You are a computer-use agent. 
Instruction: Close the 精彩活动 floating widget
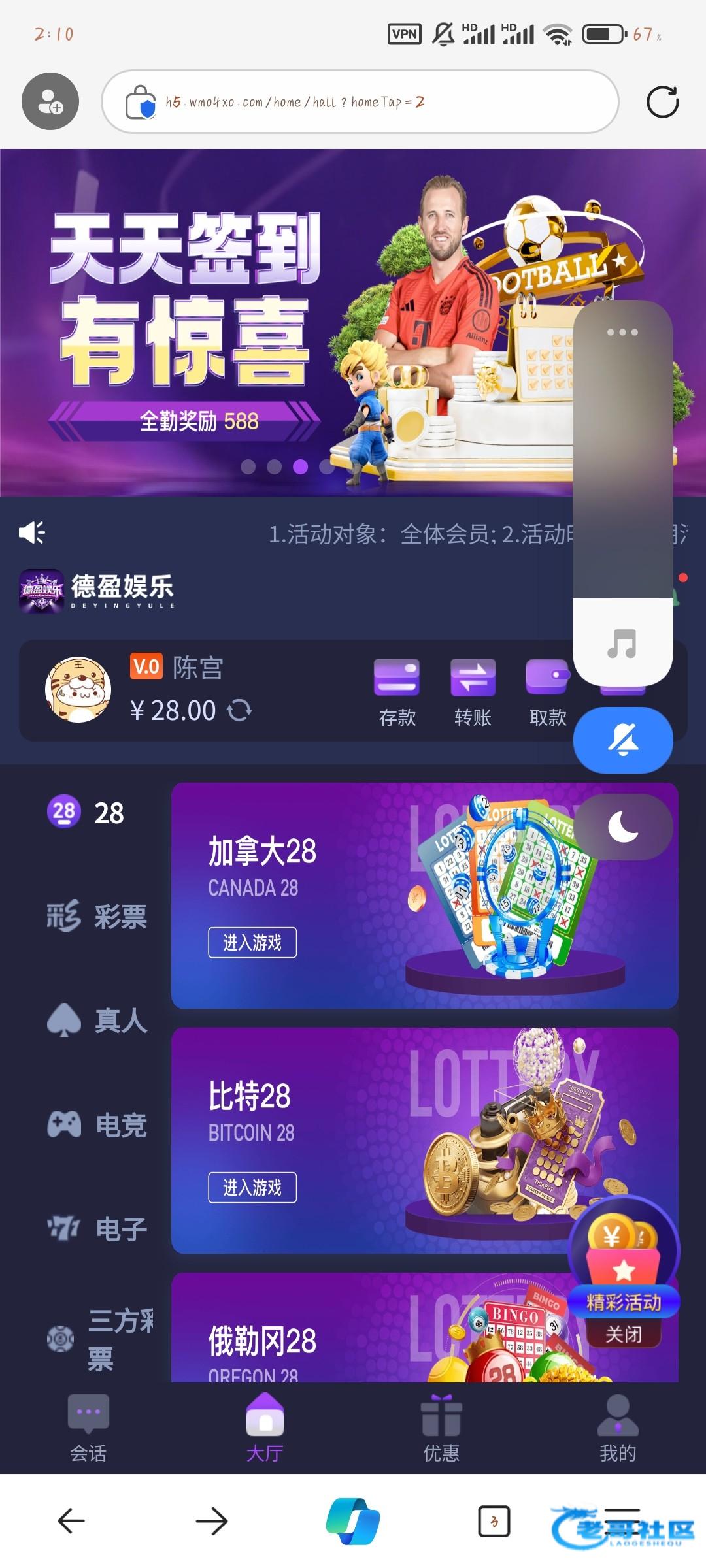coord(623,1334)
